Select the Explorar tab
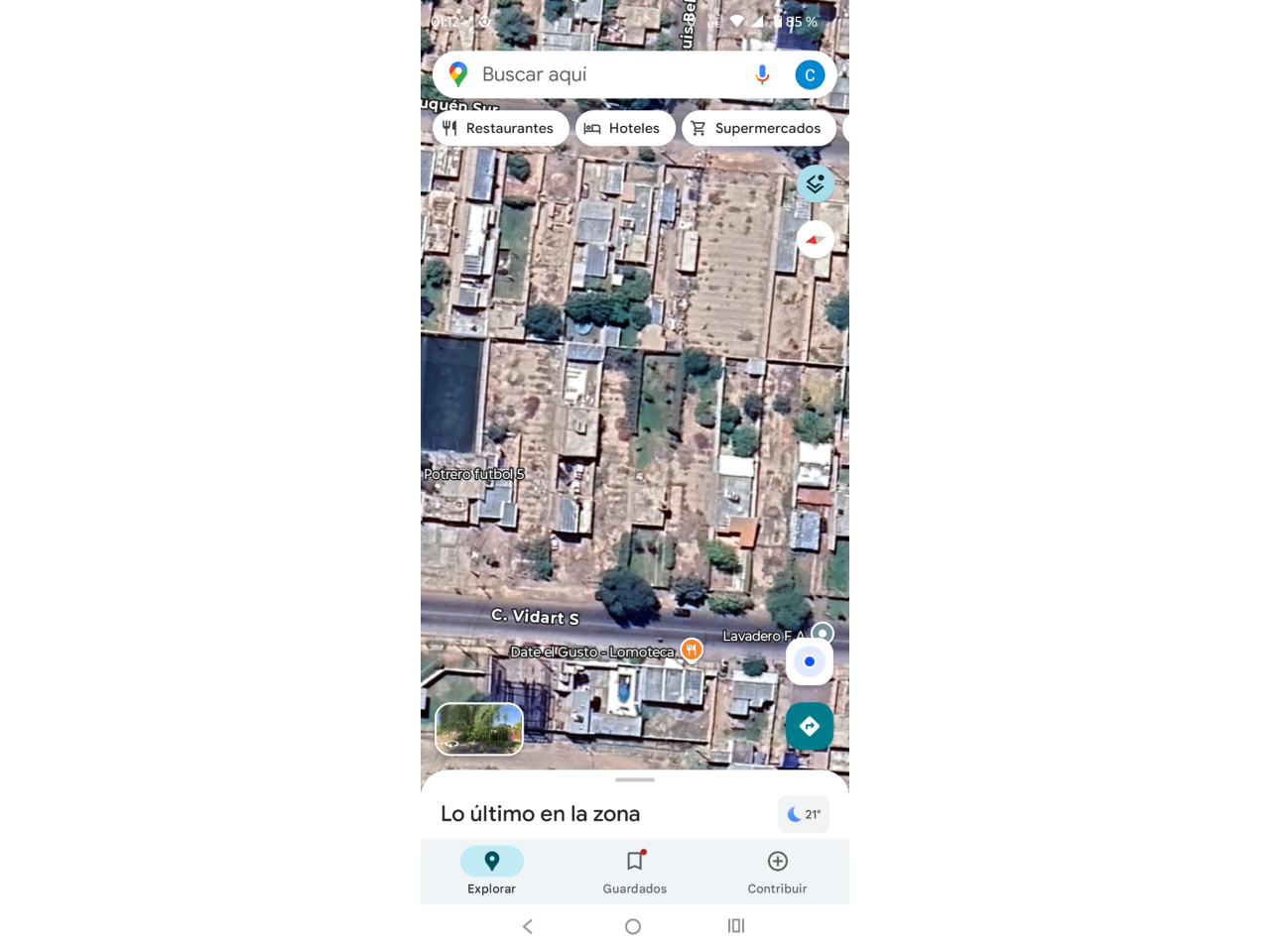1270x952 pixels. (x=492, y=871)
